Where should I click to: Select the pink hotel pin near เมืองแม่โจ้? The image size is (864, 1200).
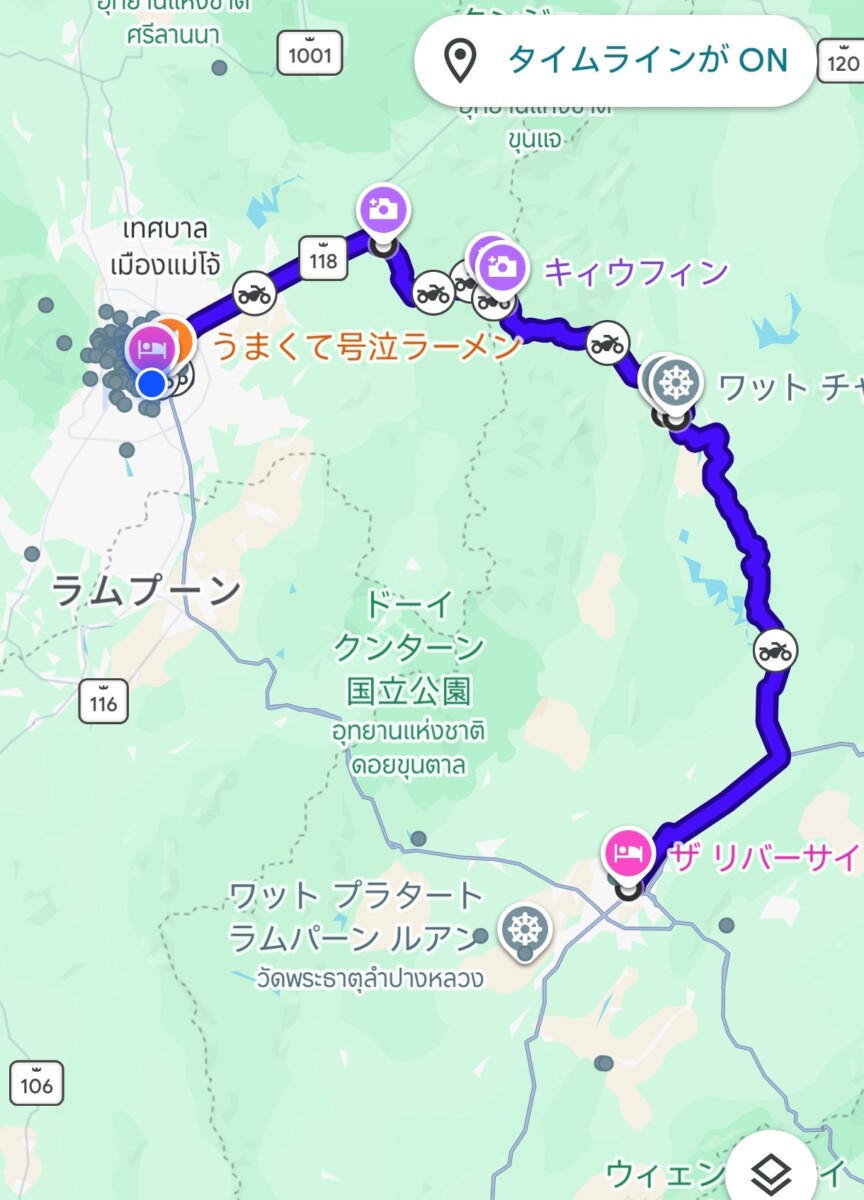point(152,348)
